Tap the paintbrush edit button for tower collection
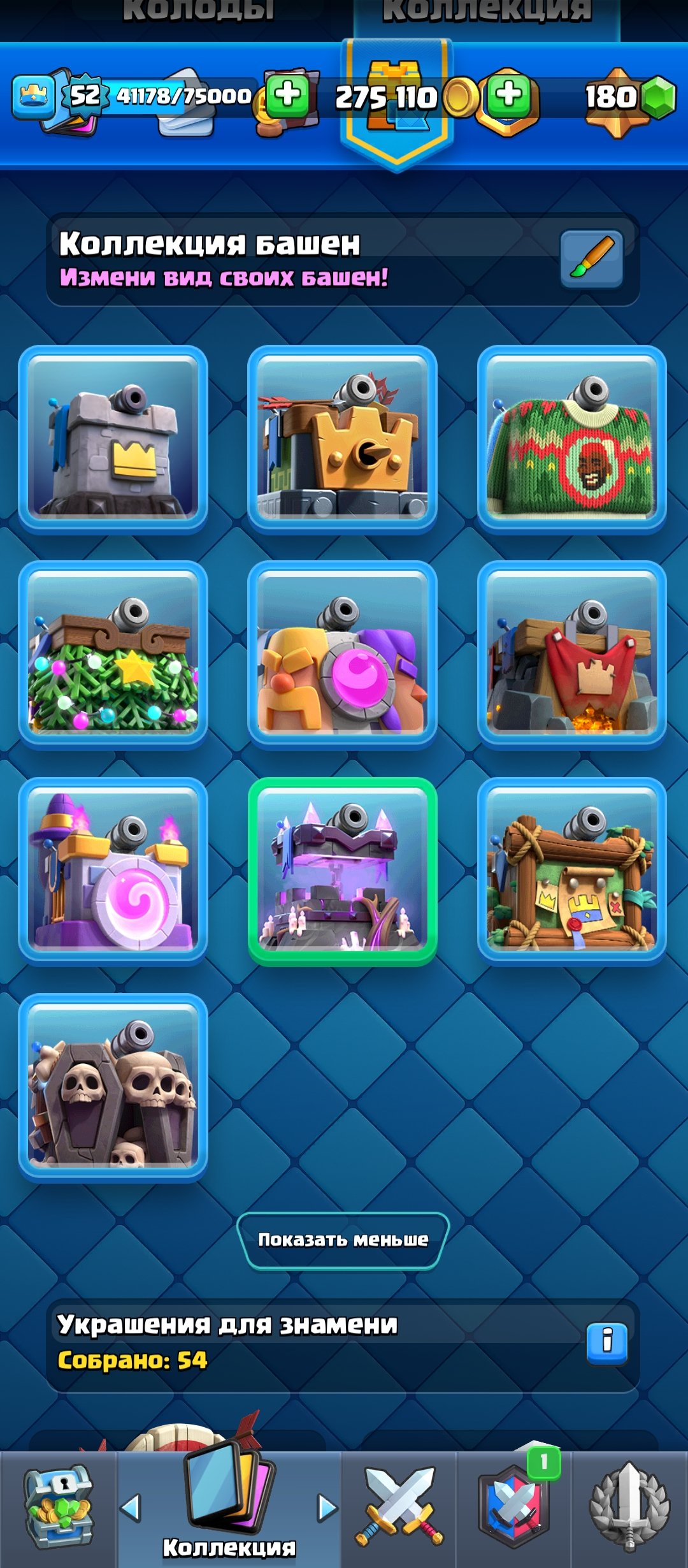Viewport: 688px width, 1568px height. point(591,259)
